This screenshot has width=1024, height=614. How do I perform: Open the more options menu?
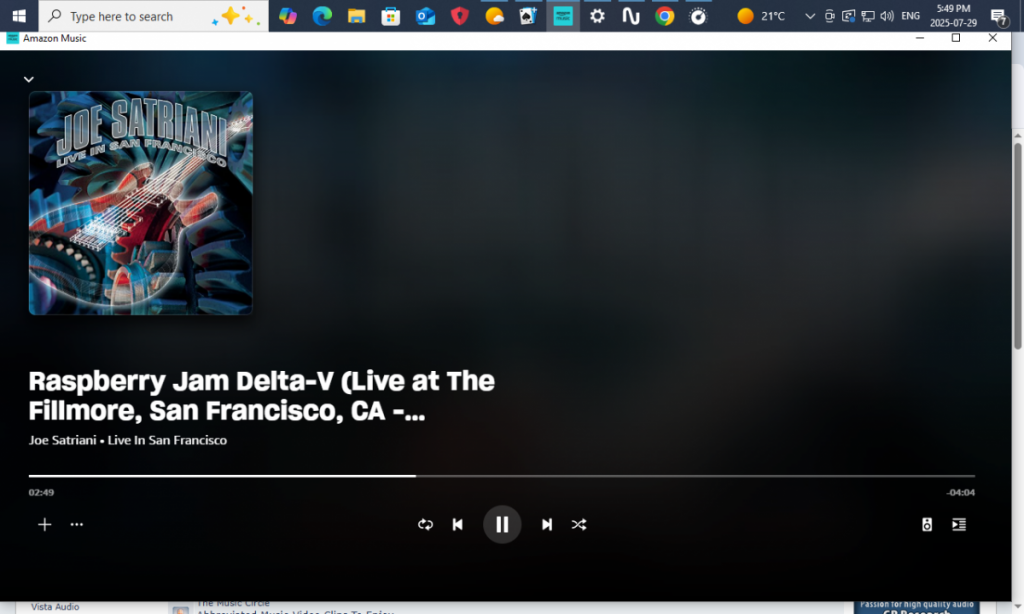coord(76,524)
